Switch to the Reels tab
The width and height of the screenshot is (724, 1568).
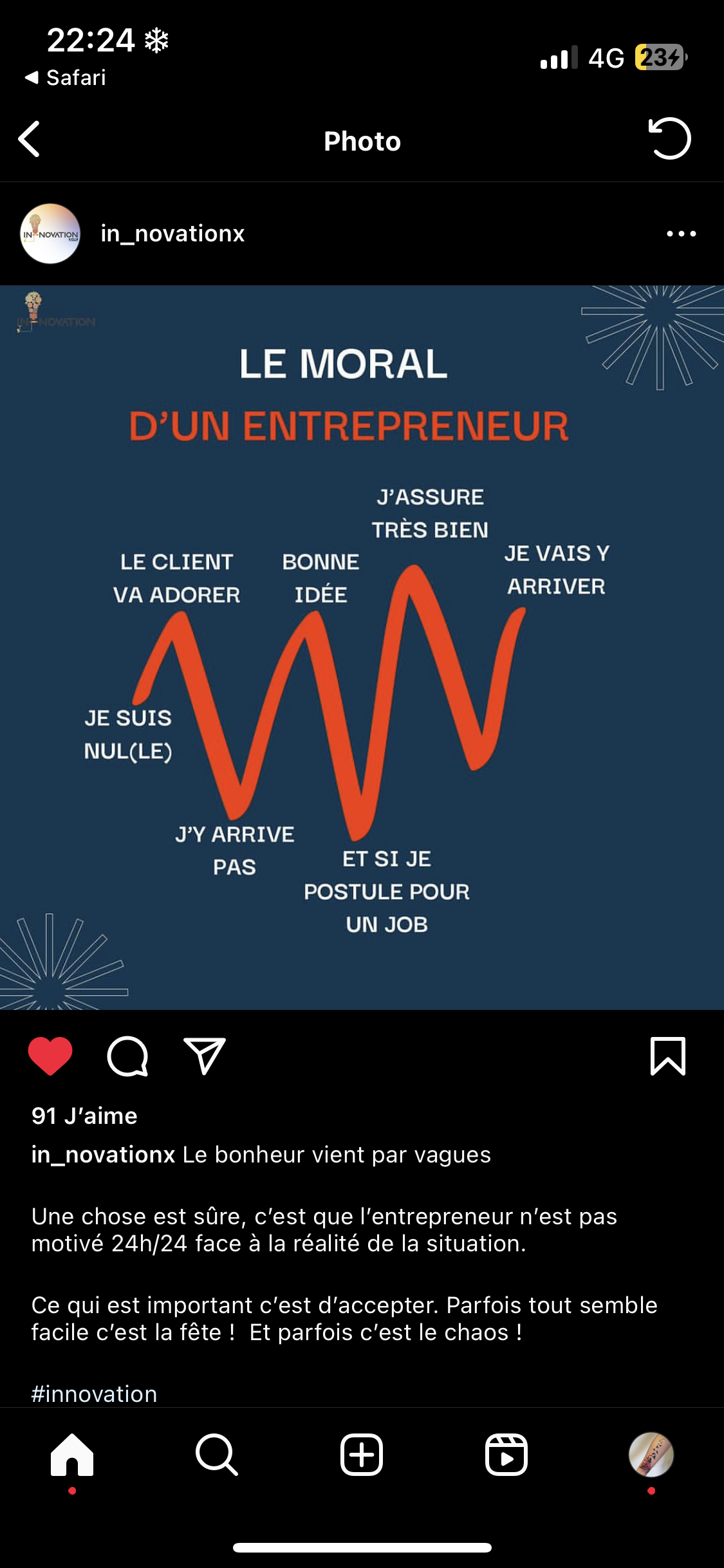506,1455
